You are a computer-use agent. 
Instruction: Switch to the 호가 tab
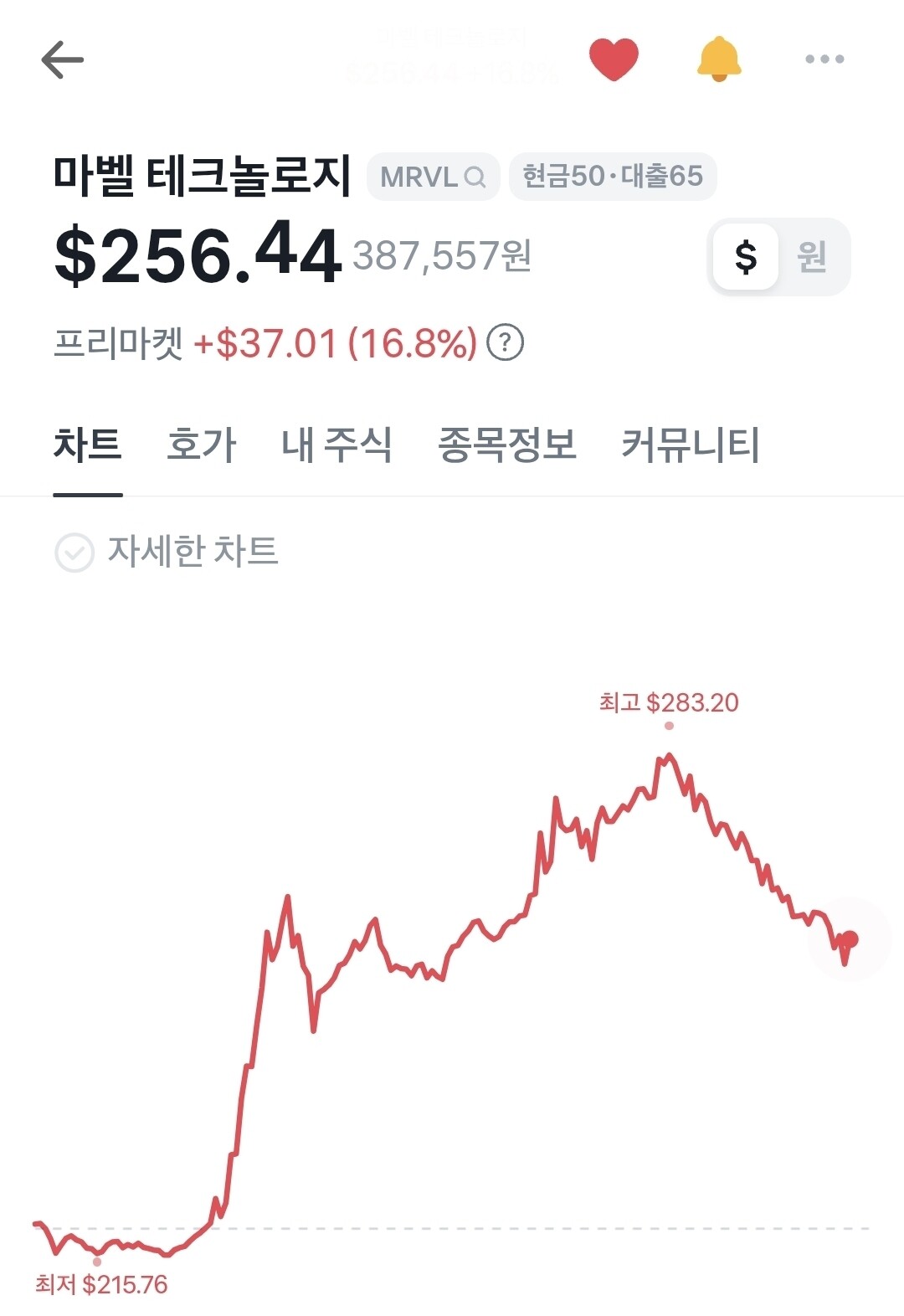click(x=202, y=445)
